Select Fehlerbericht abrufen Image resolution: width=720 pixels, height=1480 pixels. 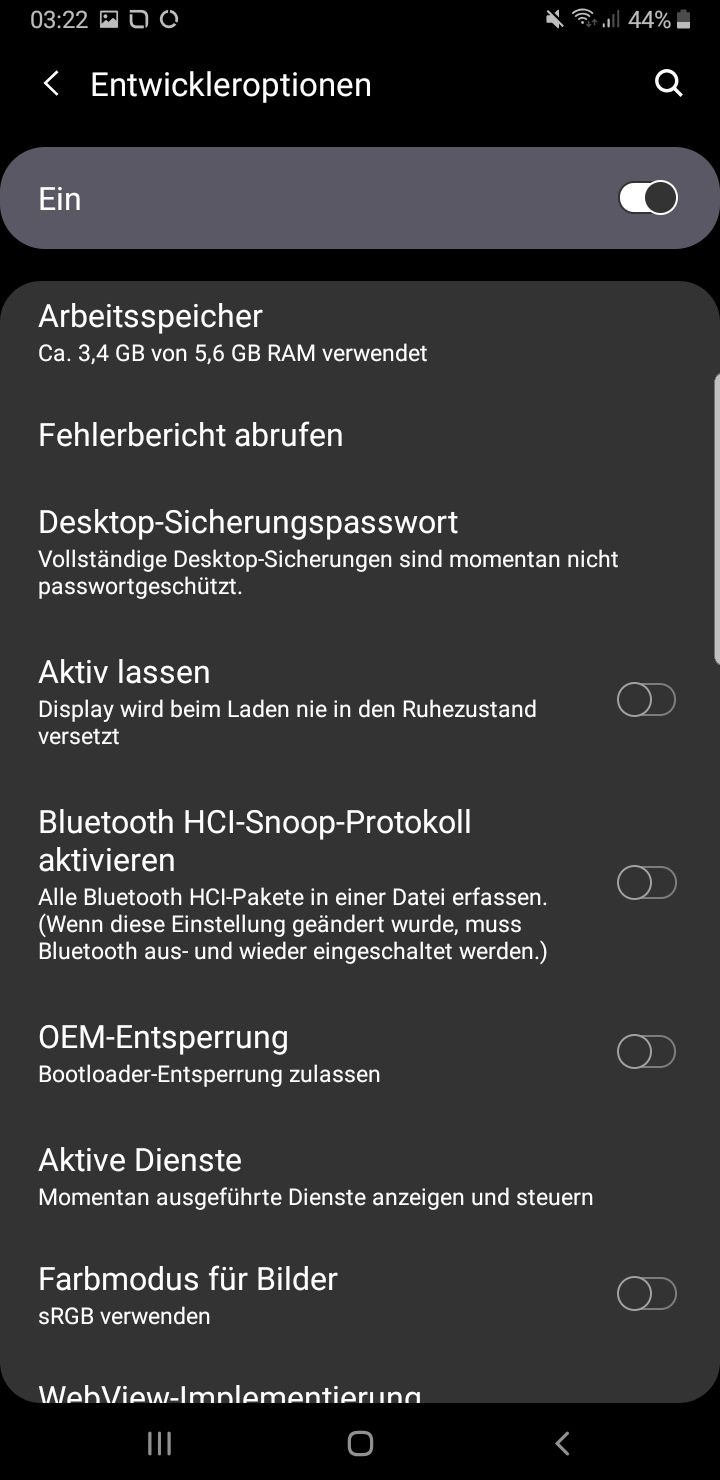[x=191, y=435]
